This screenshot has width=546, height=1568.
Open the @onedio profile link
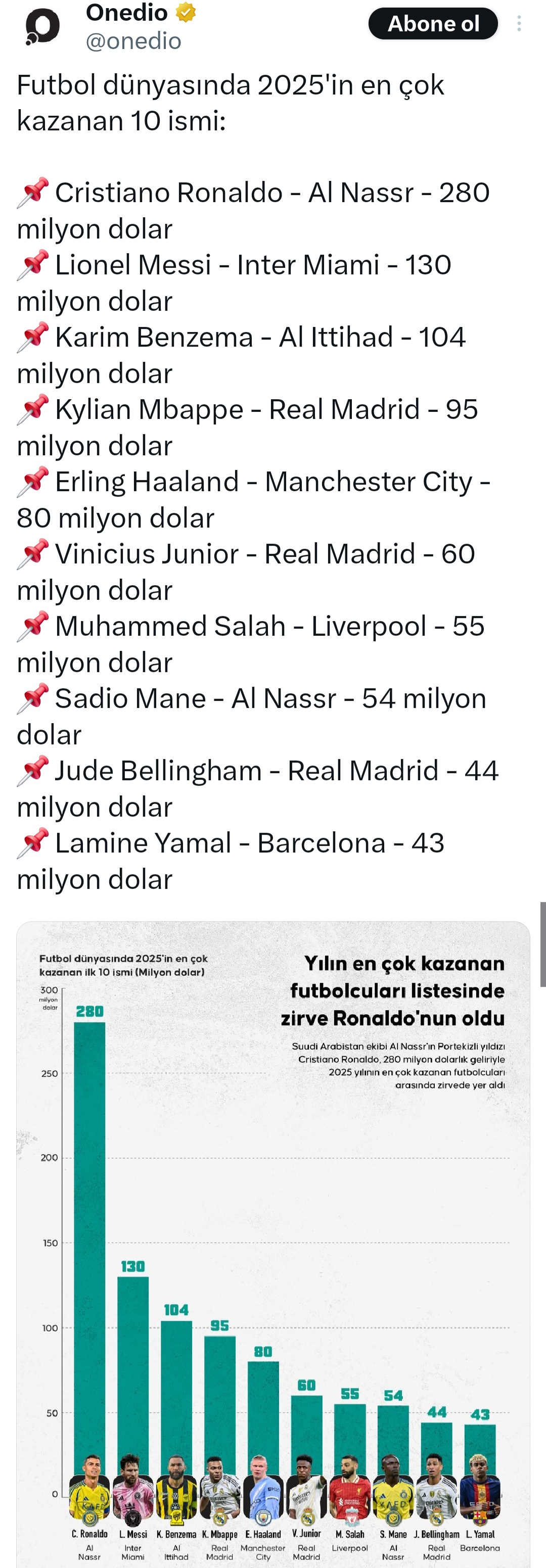pos(133,41)
